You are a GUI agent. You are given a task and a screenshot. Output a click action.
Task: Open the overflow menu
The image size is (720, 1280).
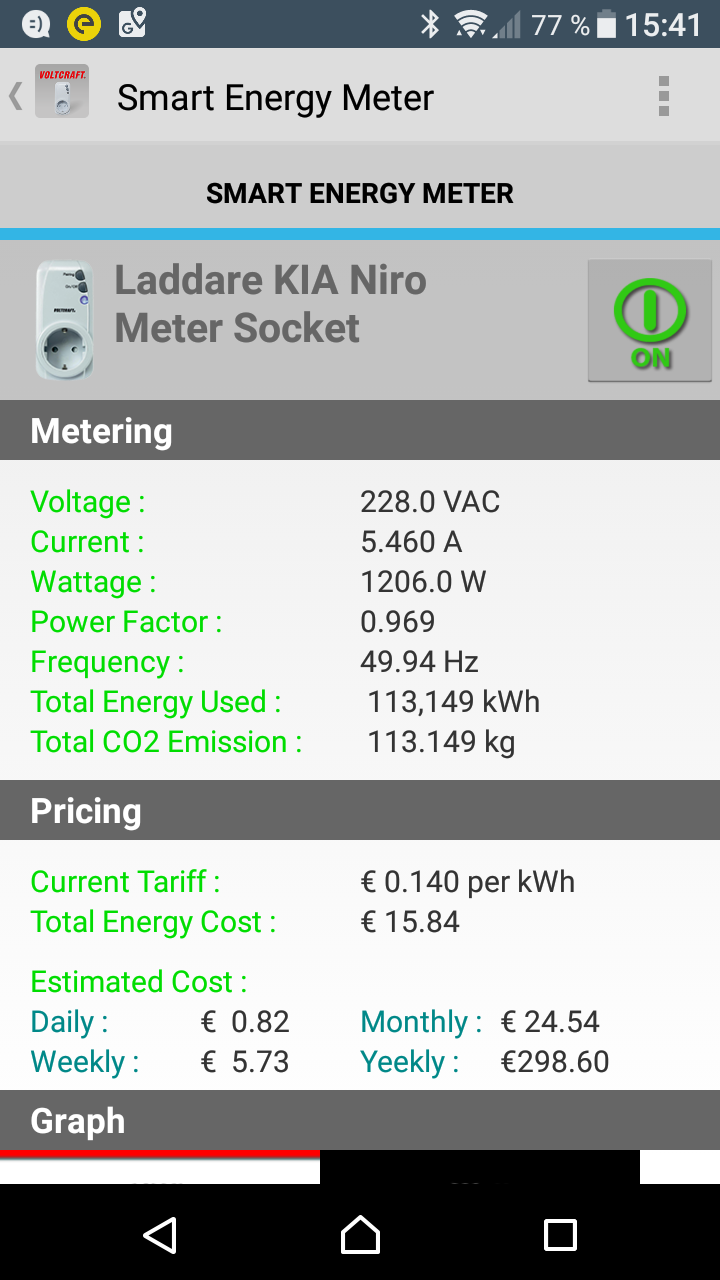pyautogui.click(x=663, y=97)
